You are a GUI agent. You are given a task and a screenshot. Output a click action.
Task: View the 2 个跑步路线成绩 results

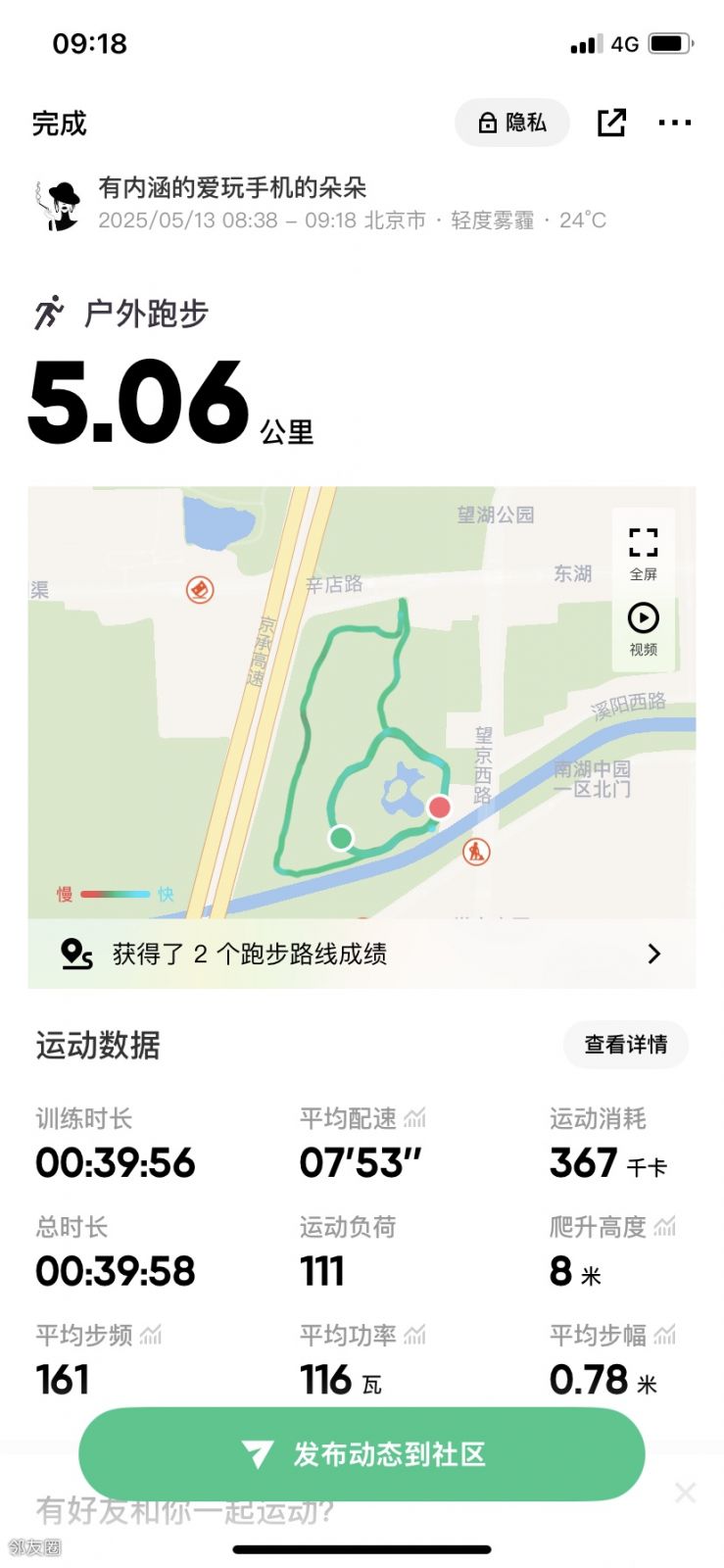pyautogui.click(x=362, y=954)
